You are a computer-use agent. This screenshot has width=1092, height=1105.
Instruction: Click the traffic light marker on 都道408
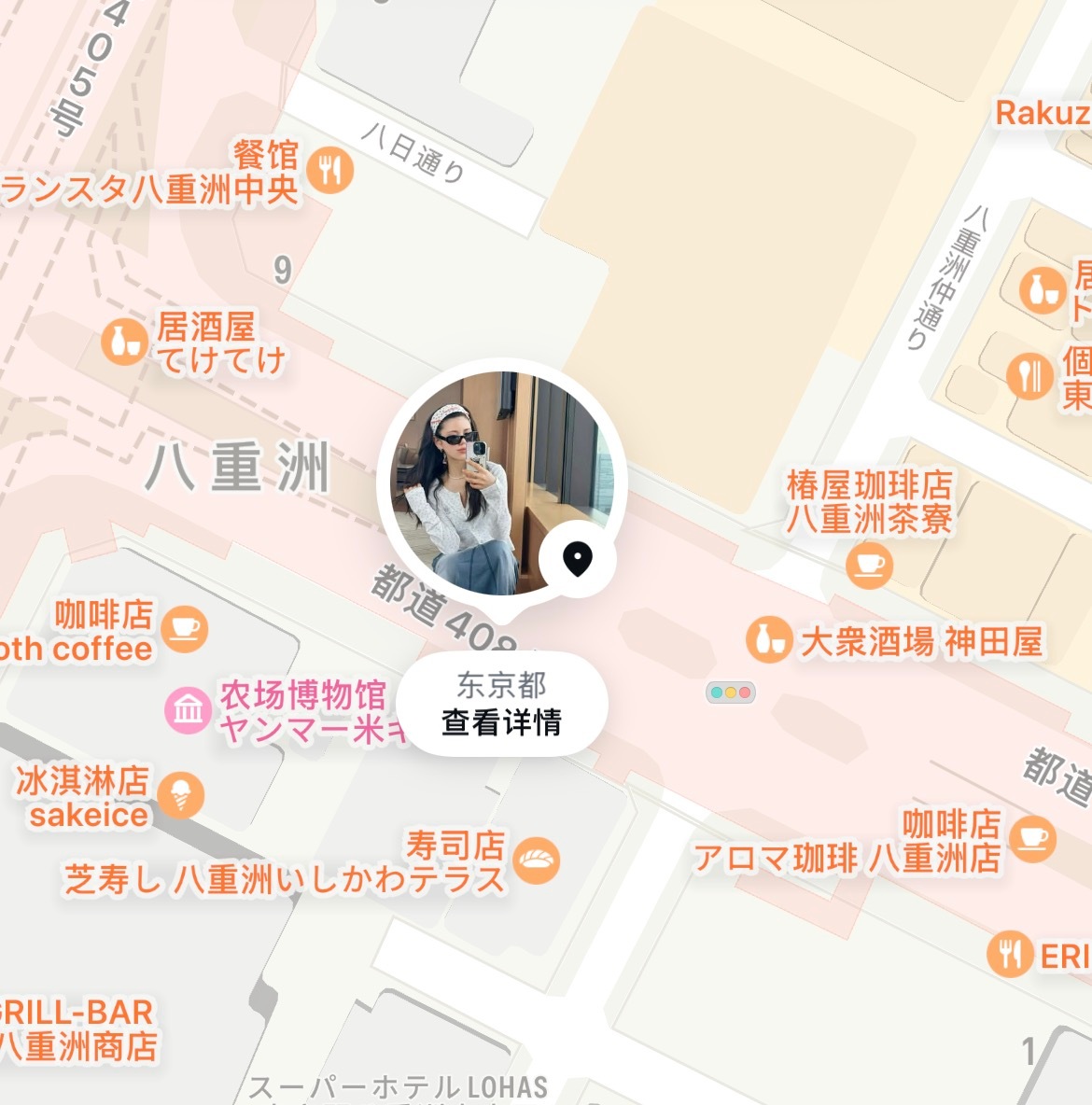(732, 692)
